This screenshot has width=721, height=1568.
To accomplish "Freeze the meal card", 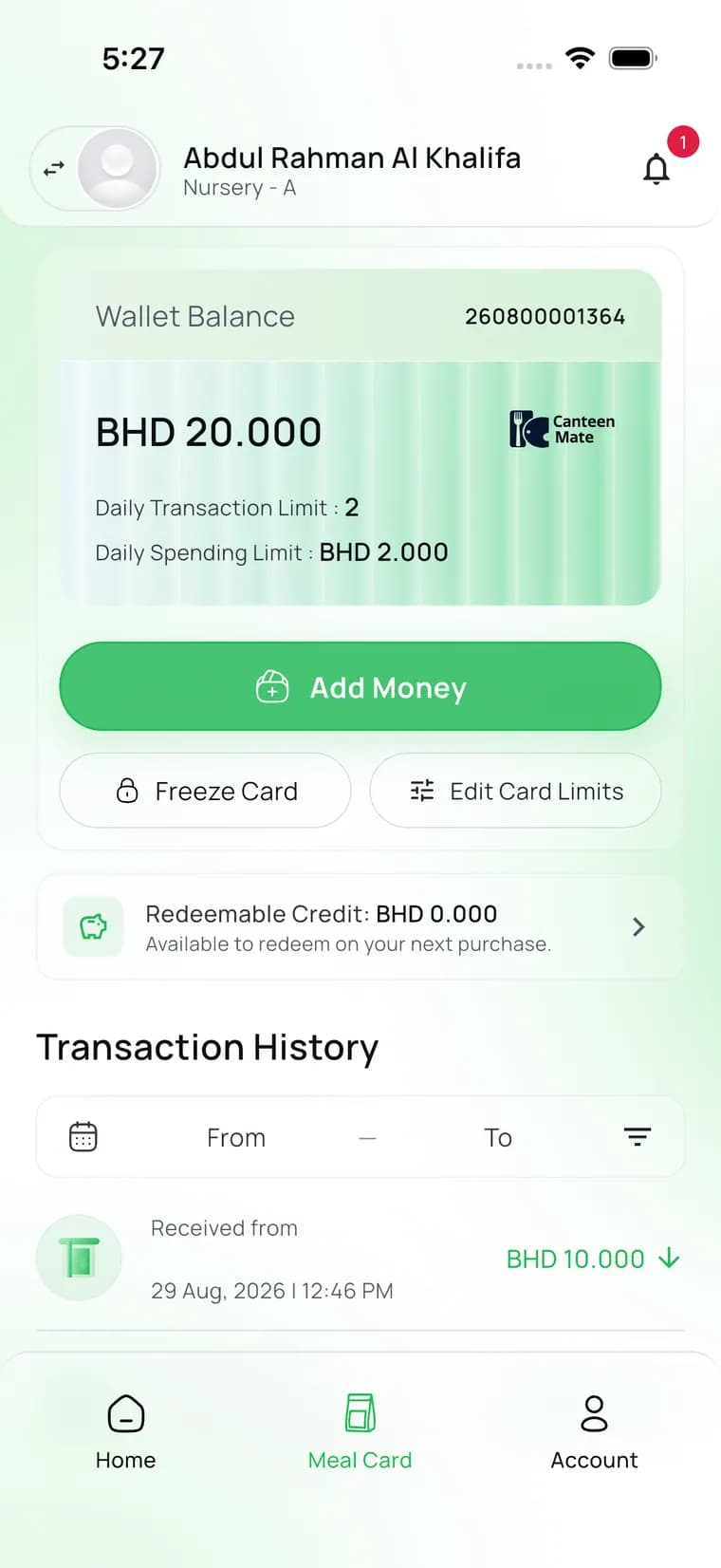I will (x=205, y=791).
